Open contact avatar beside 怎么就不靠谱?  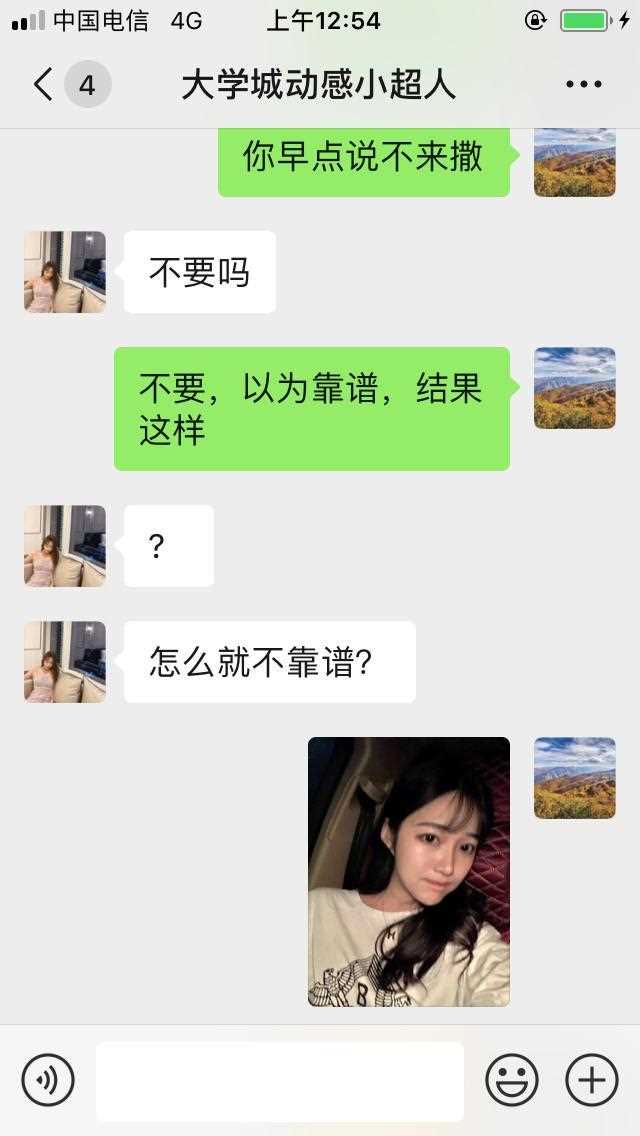point(65,661)
